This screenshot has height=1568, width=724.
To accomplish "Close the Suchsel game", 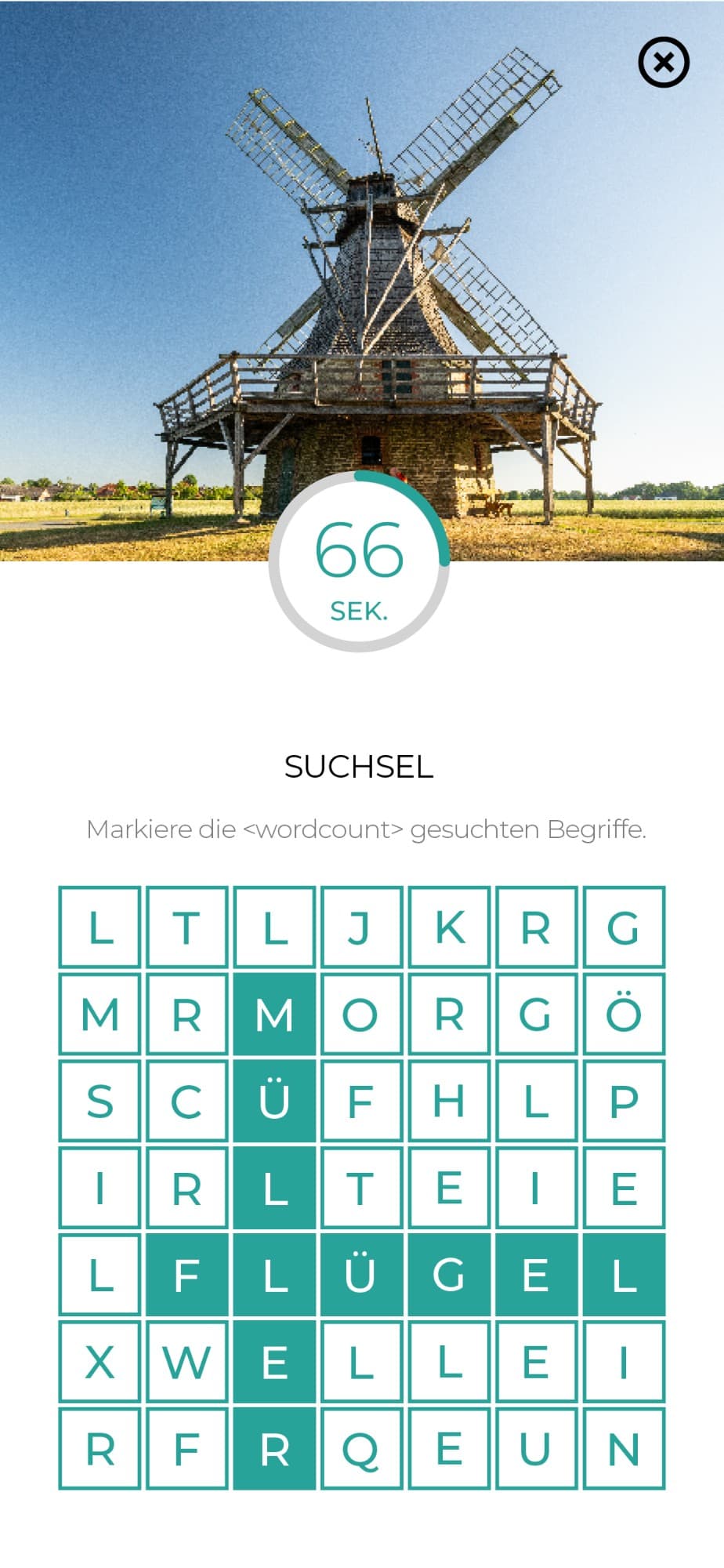I will [x=663, y=62].
